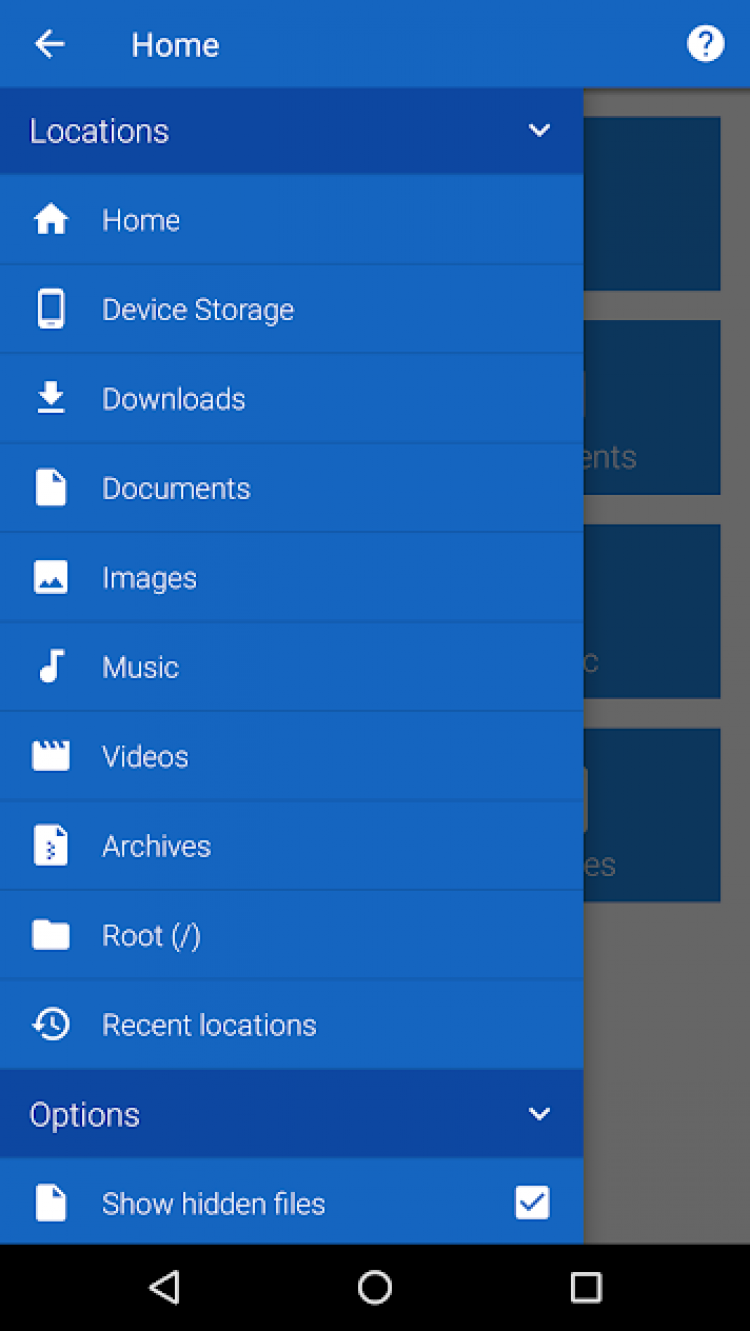Open the help question mark icon

pyautogui.click(x=705, y=44)
